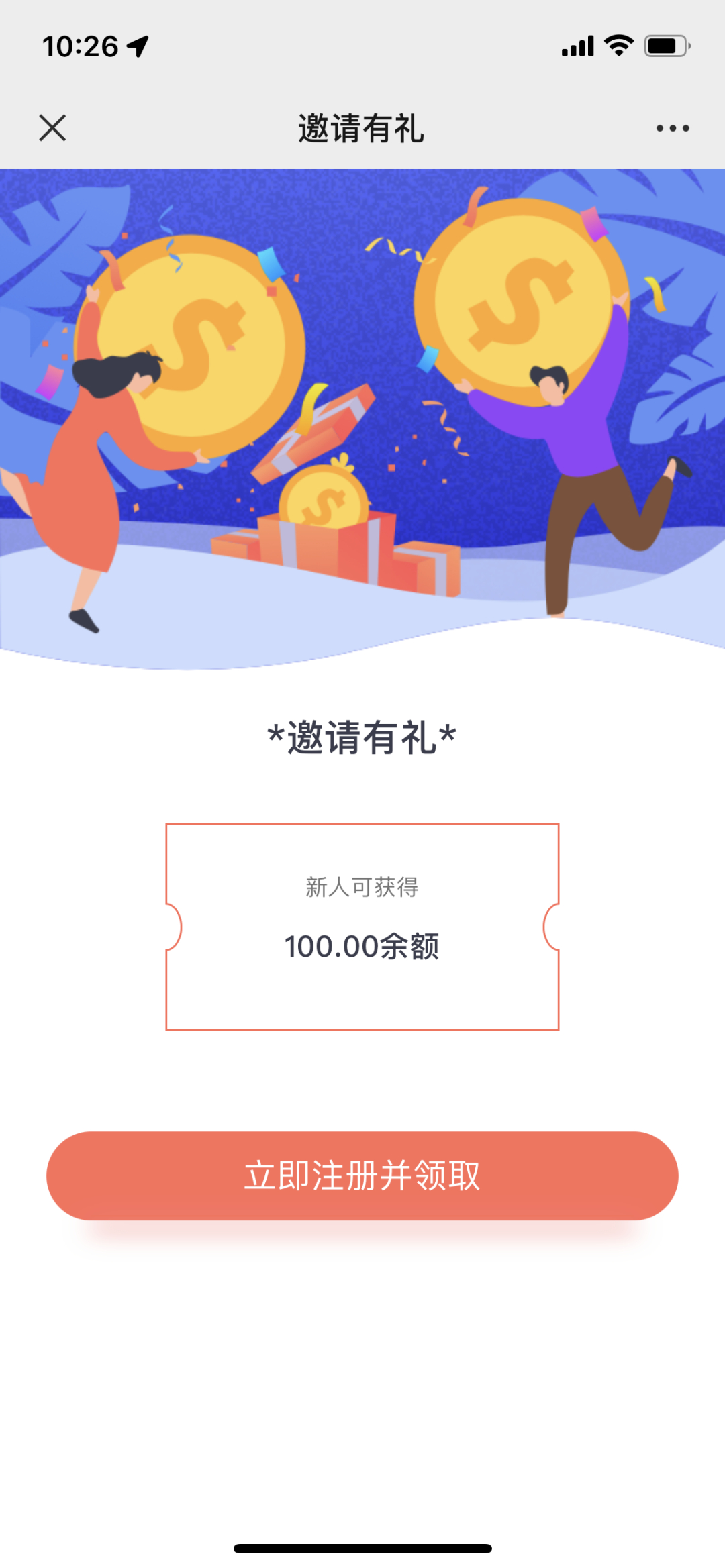Tap the 新人可获得 label inside the coupon
725x1568 pixels.
pos(362,887)
